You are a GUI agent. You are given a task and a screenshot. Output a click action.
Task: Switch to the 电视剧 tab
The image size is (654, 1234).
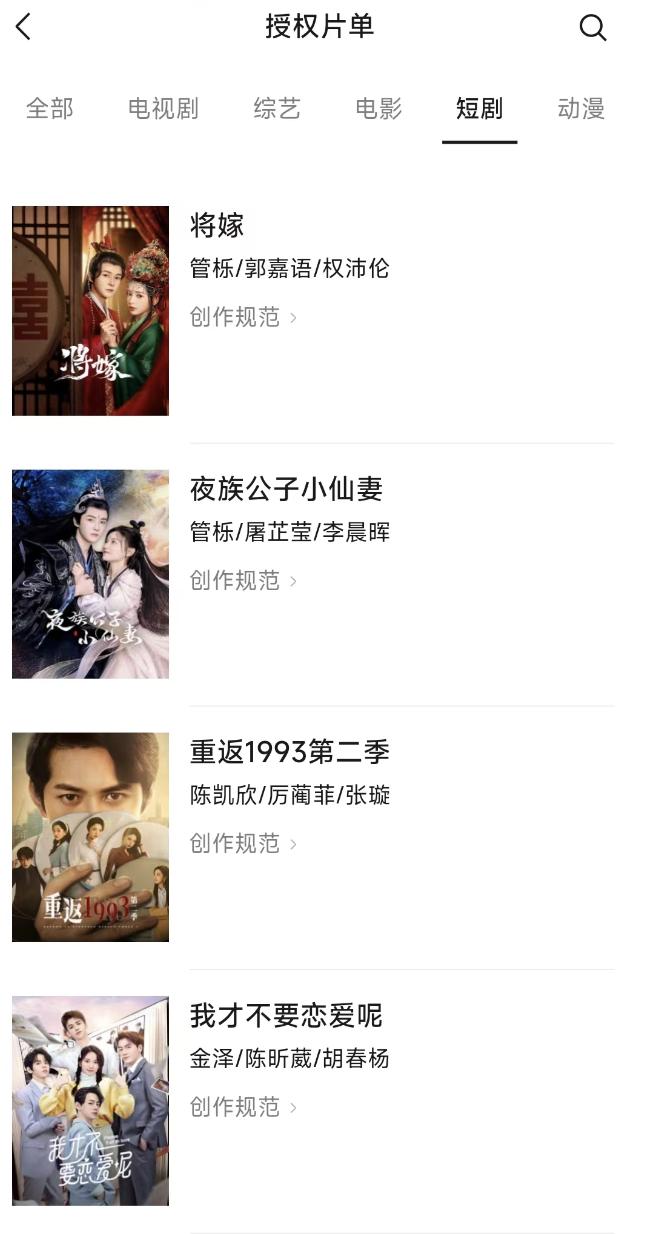(163, 108)
